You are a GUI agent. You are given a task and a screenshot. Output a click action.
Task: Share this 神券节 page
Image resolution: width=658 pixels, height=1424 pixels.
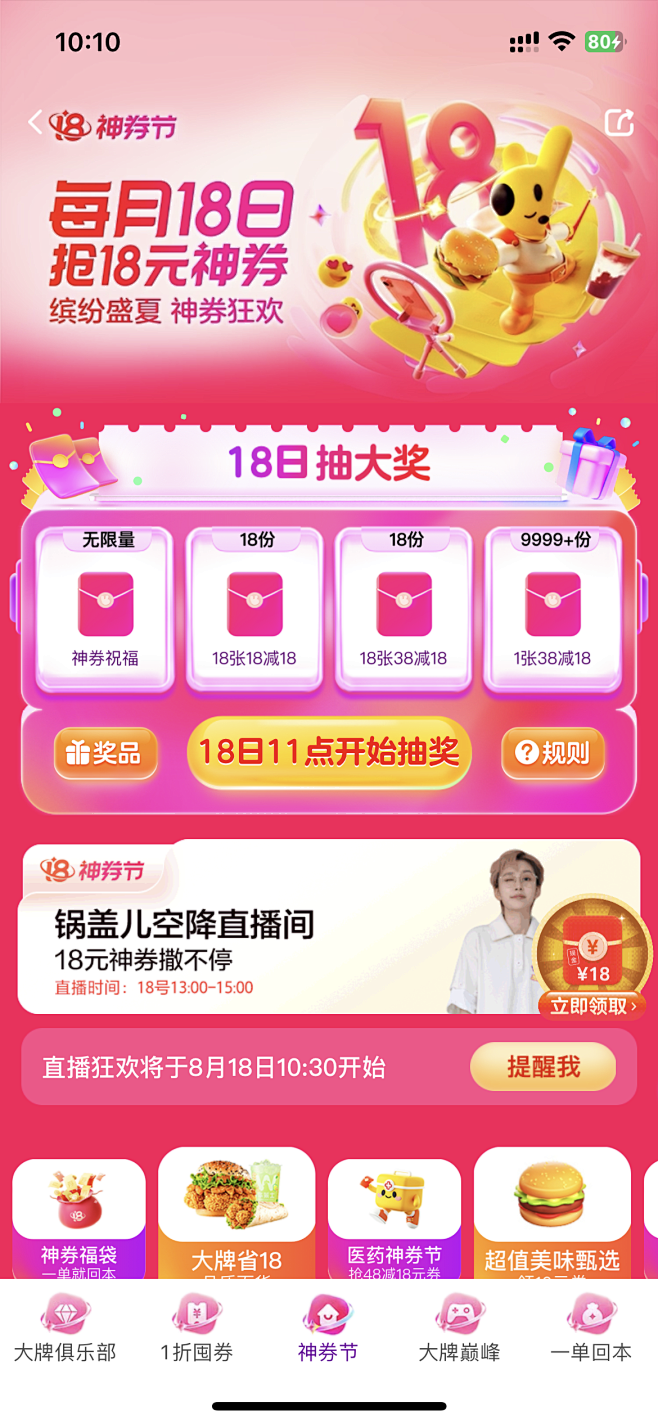[x=620, y=123]
